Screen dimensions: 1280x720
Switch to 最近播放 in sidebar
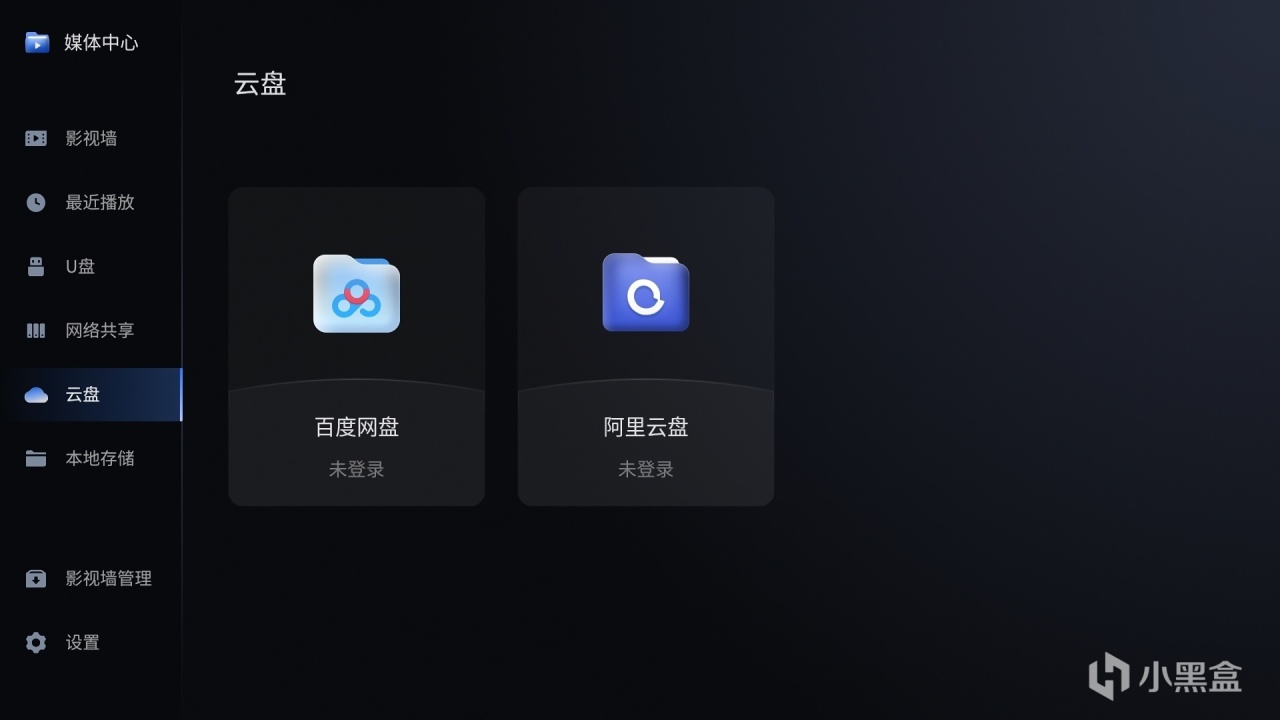98,202
